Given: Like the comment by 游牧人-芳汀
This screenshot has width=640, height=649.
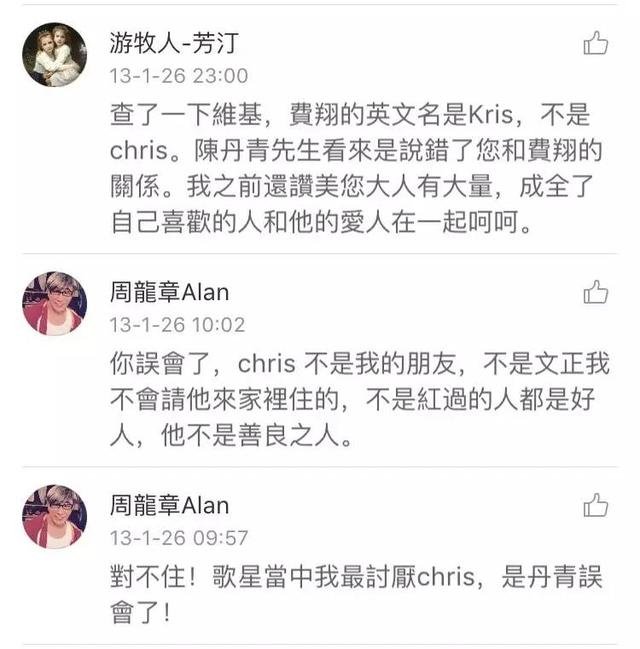Looking at the screenshot, I should (596, 43).
